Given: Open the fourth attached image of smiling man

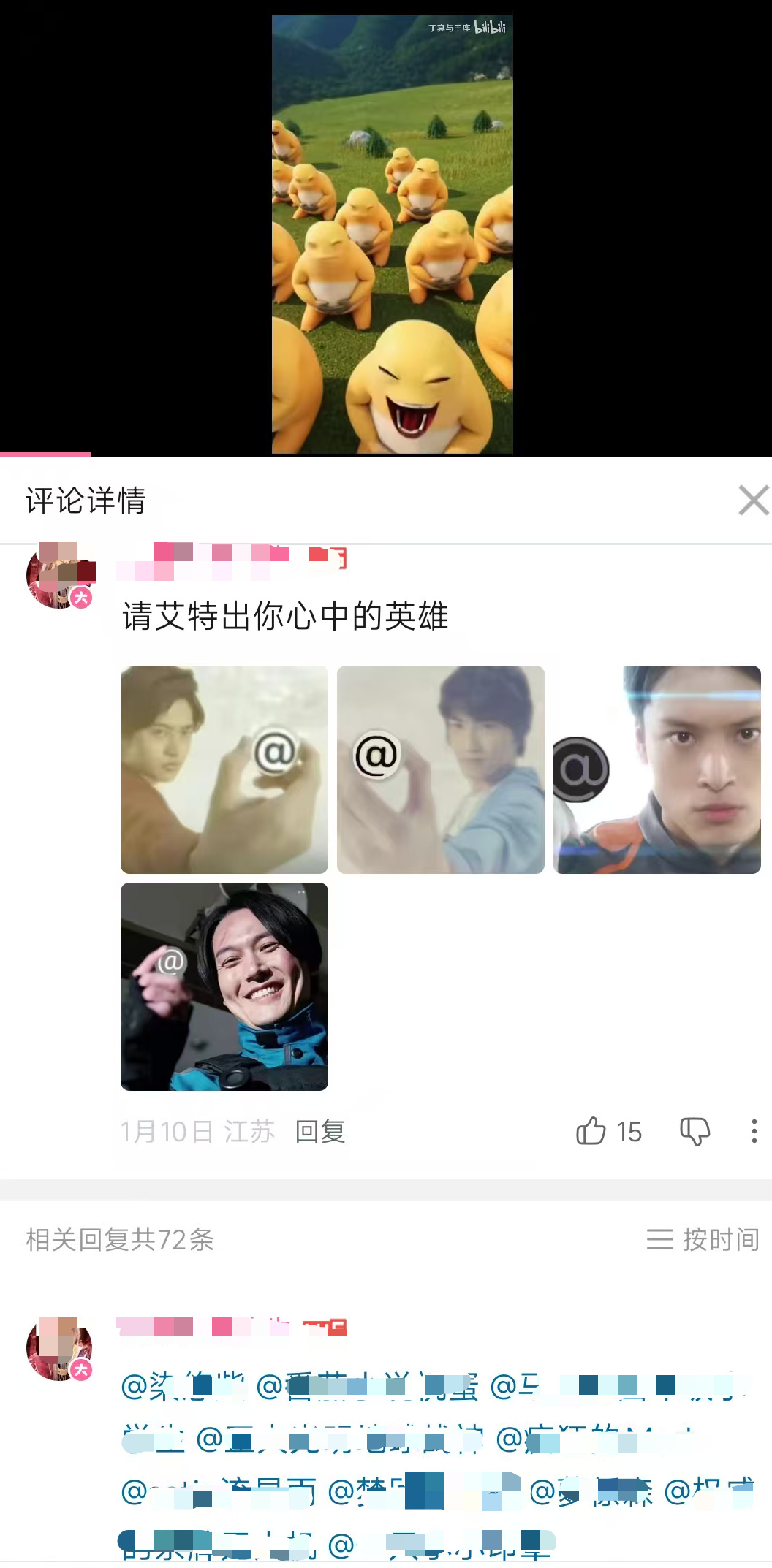Looking at the screenshot, I should tap(224, 986).
